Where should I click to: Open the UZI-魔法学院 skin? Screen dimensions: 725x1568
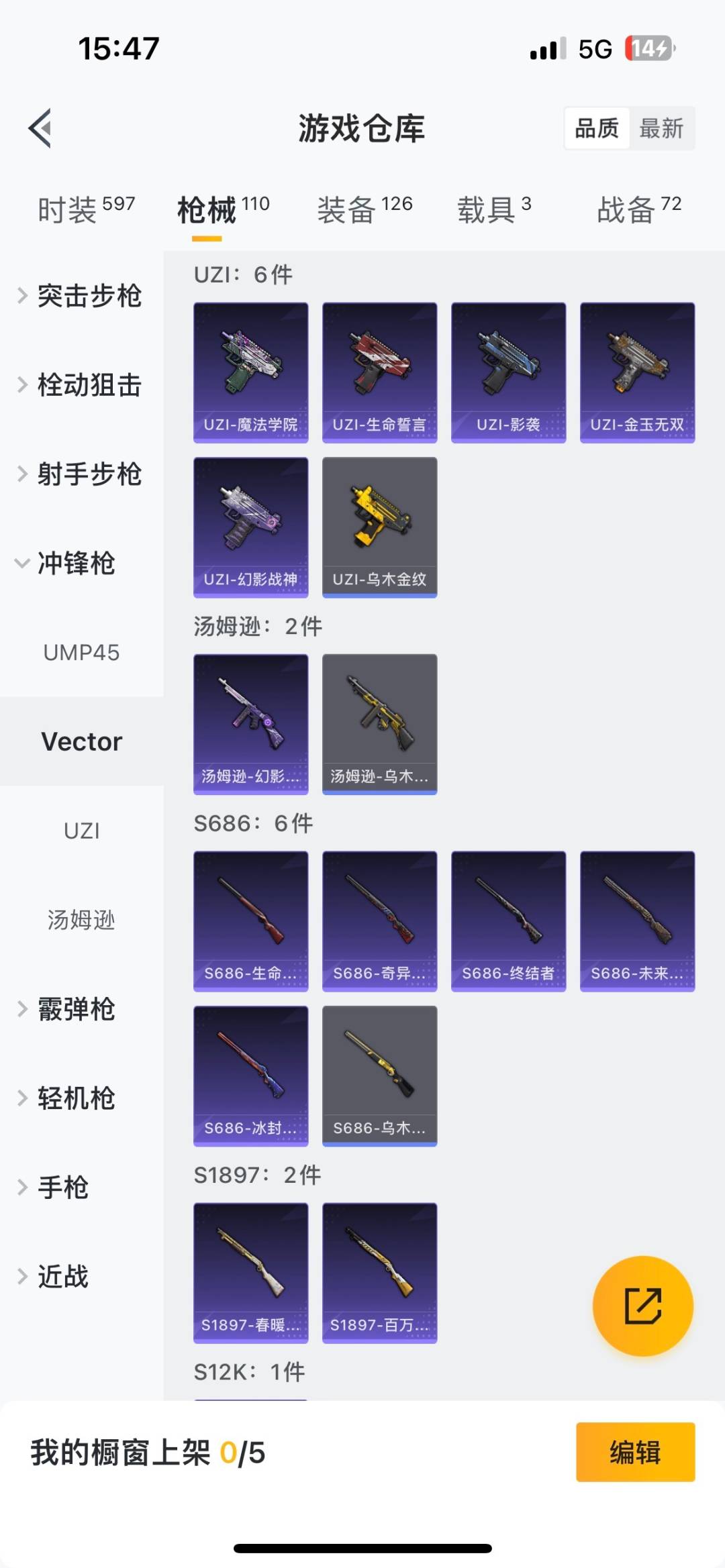251,372
